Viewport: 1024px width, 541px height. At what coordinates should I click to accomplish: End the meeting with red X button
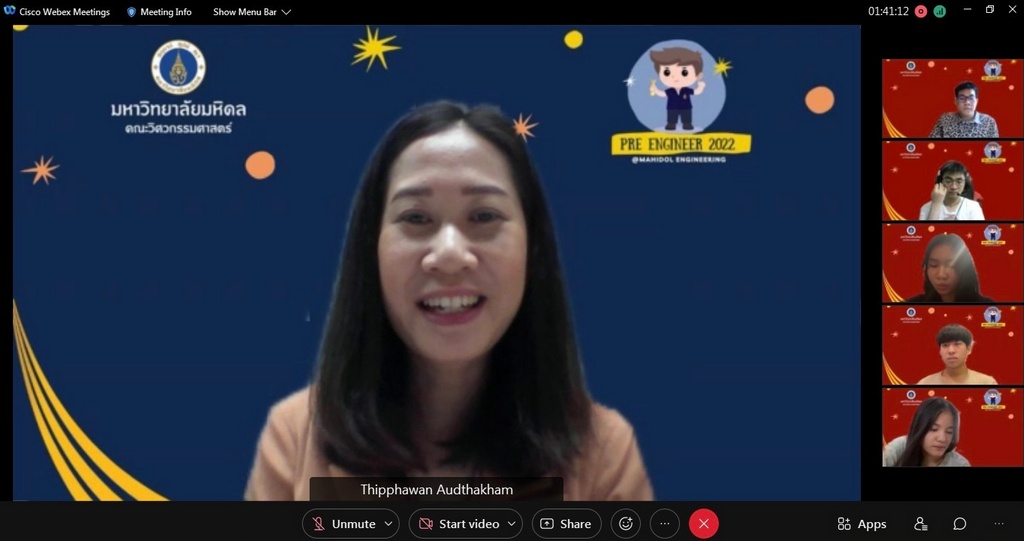[704, 524]
